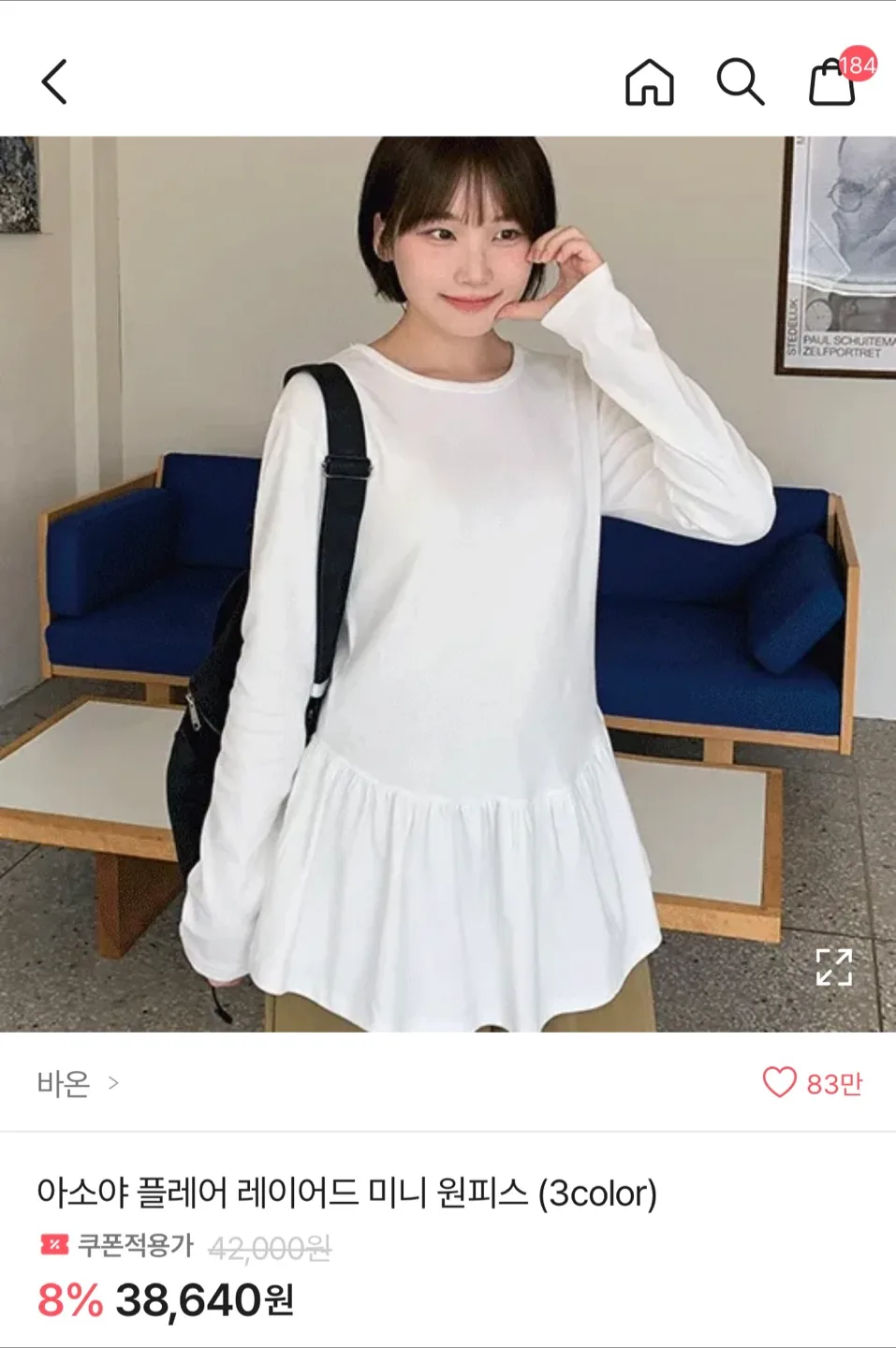The image size is (896, 1348).
Task: Go back to the previous page
Action: (54, 81)
